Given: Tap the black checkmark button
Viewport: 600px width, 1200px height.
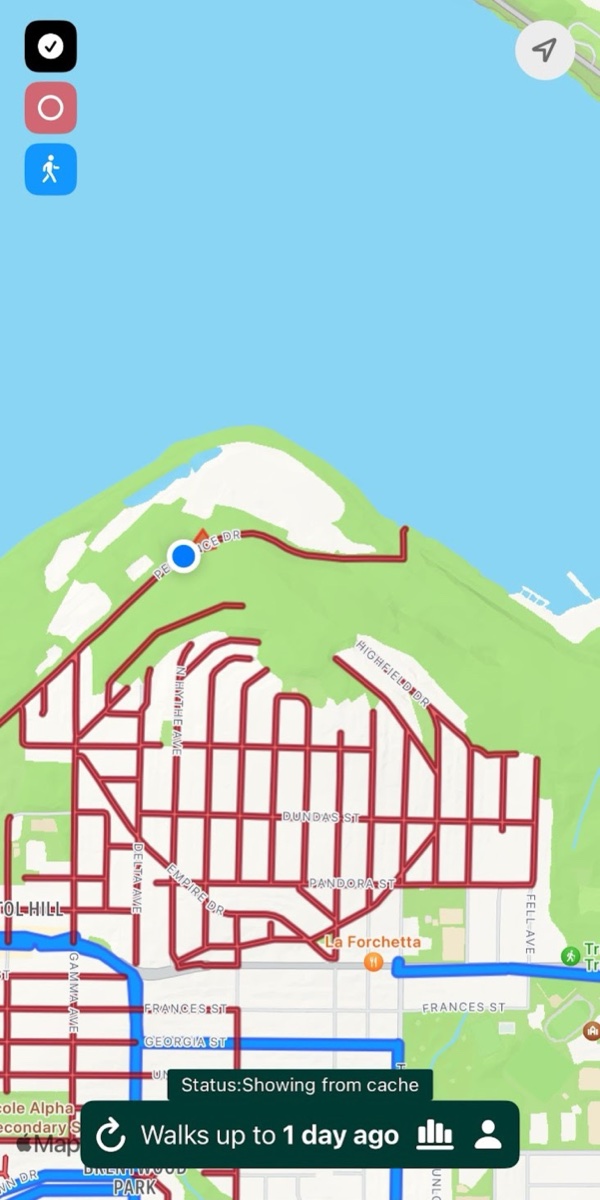Looking at the screenshot, I should (50, 46).
